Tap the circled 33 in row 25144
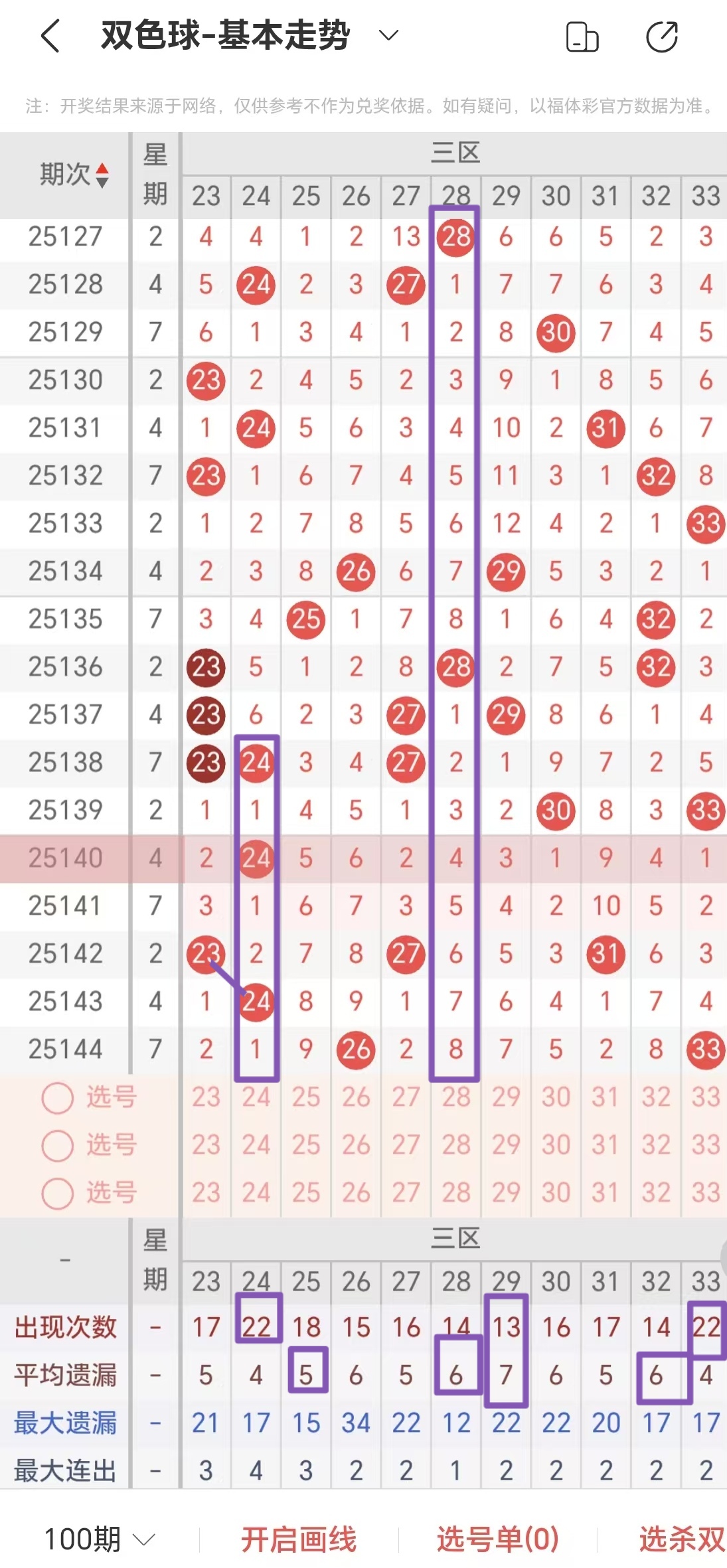 click(706, 1050)
